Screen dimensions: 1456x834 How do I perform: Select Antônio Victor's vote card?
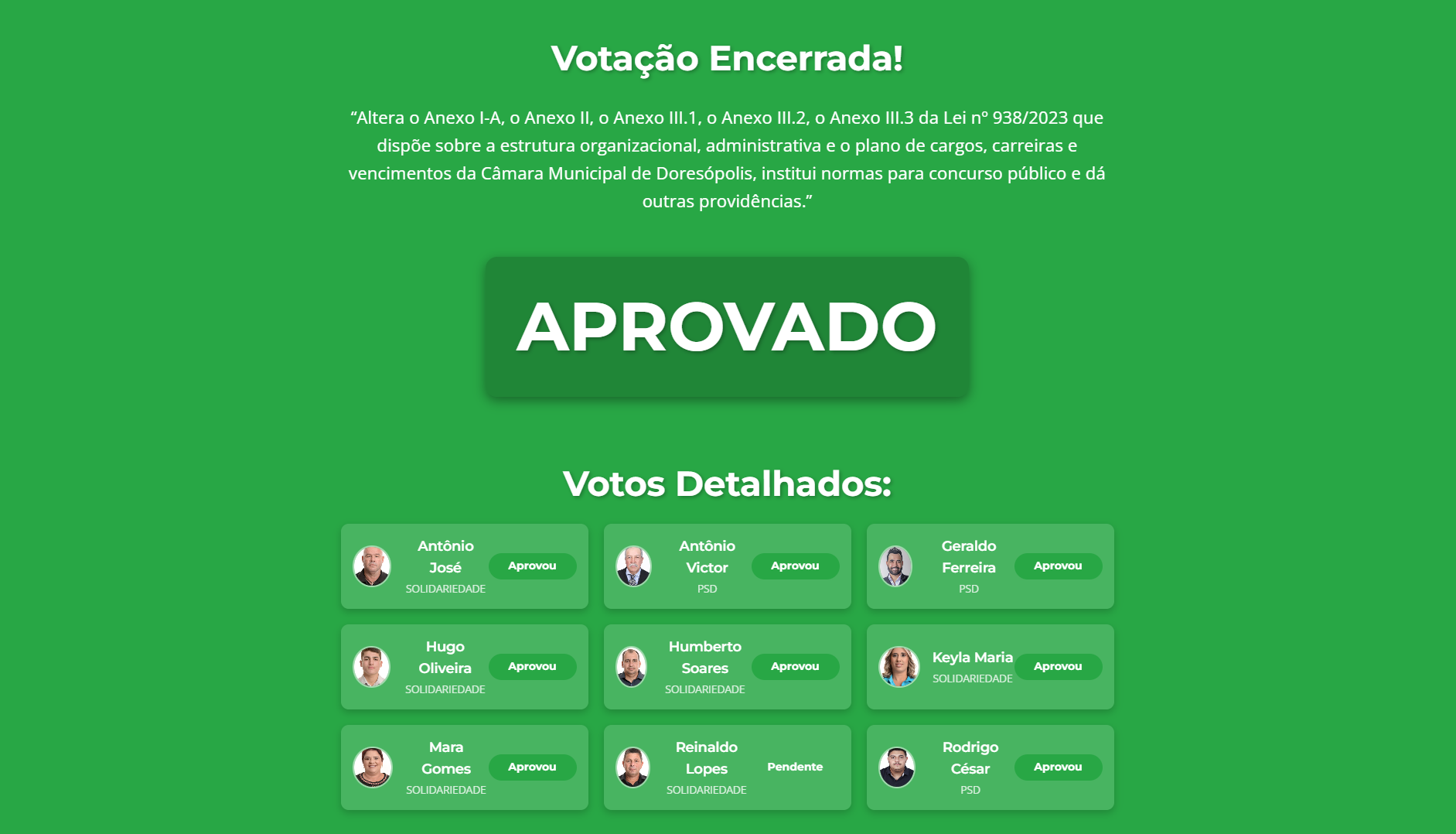click(x=727, y=566)
